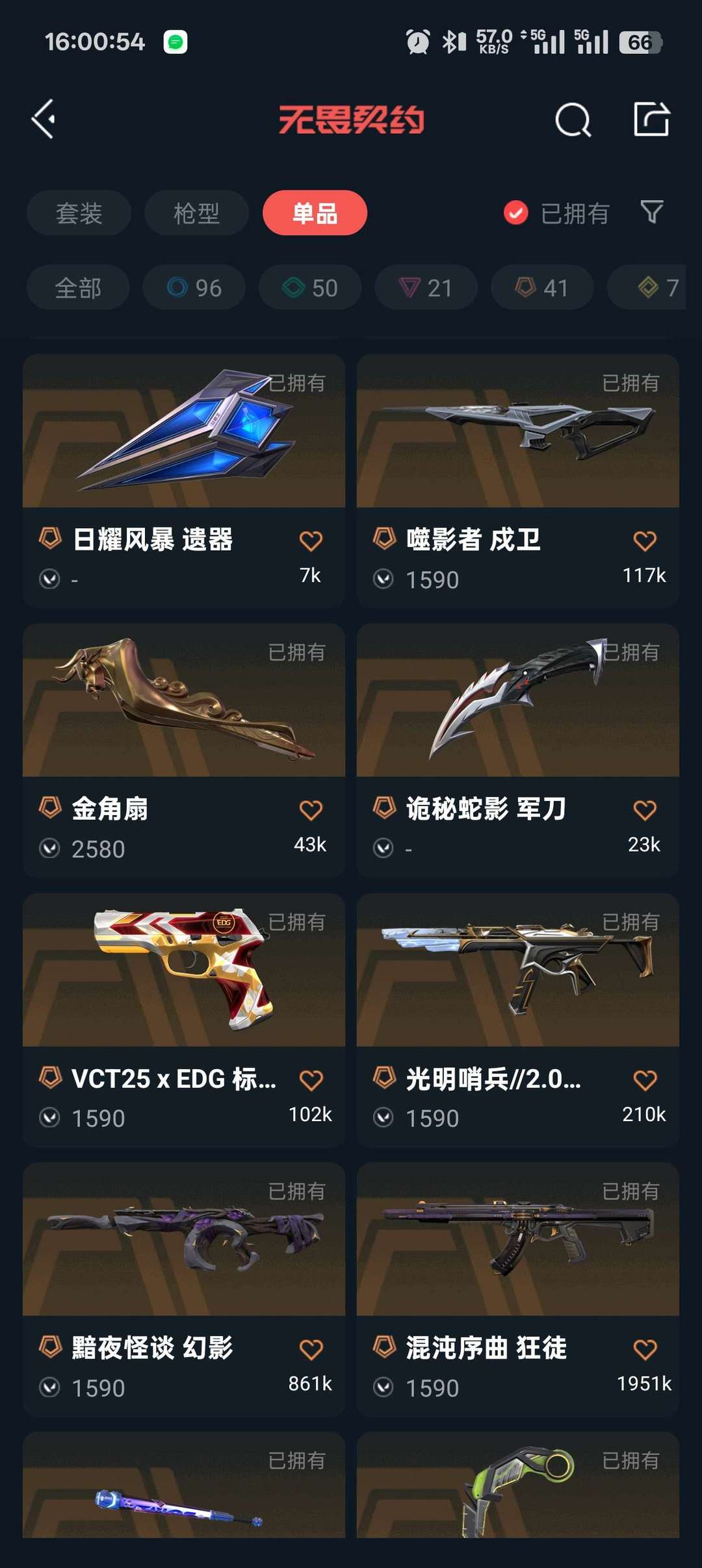Favorite the 诡秘蛇影 军刀 skin

tap(645, 811)
